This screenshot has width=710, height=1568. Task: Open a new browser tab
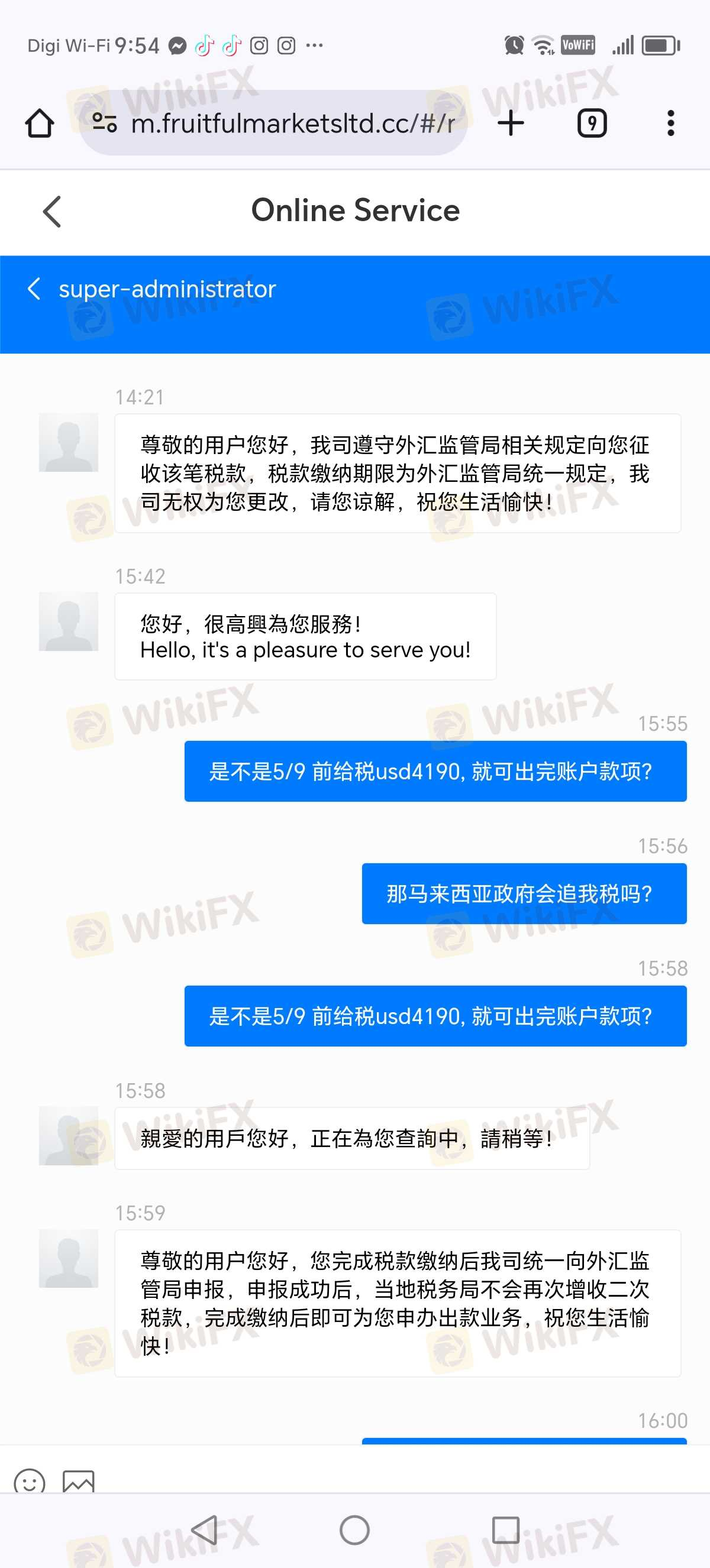pos(510,124)
